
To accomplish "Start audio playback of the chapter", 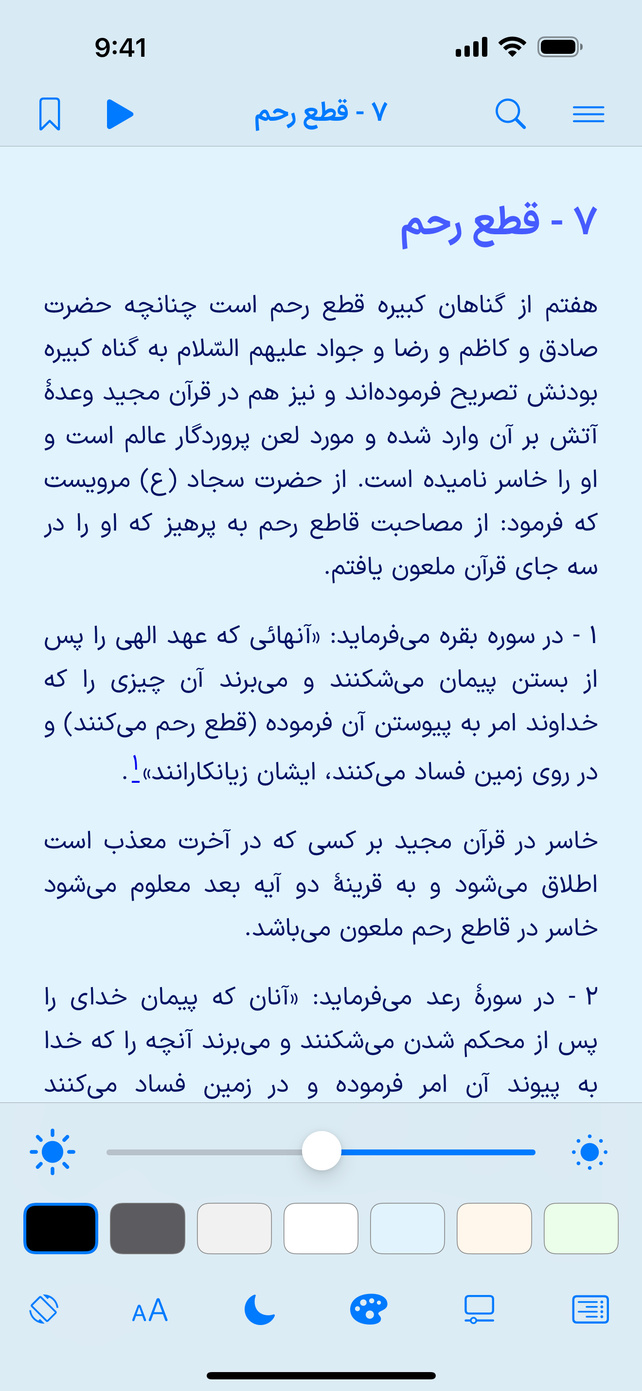I will 120,114.
